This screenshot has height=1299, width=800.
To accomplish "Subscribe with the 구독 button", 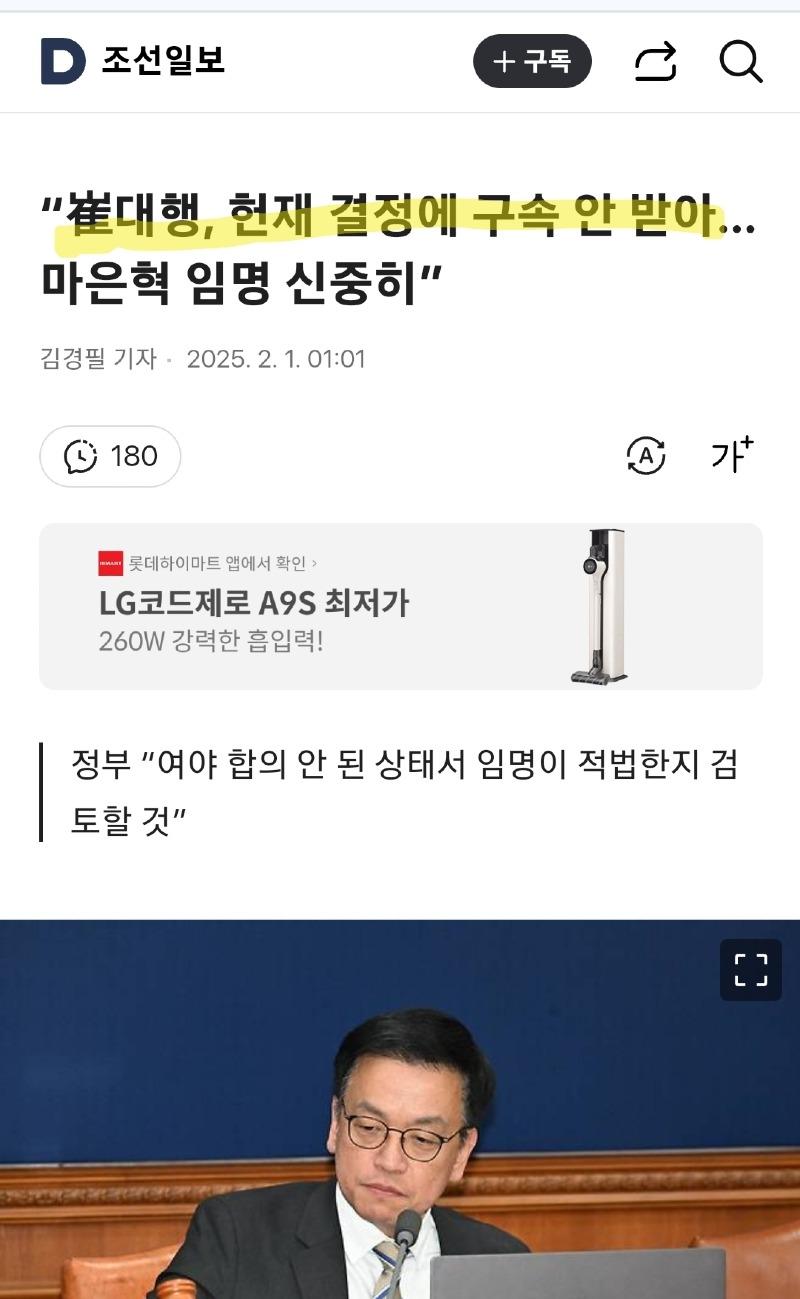I will coord(532,62).
